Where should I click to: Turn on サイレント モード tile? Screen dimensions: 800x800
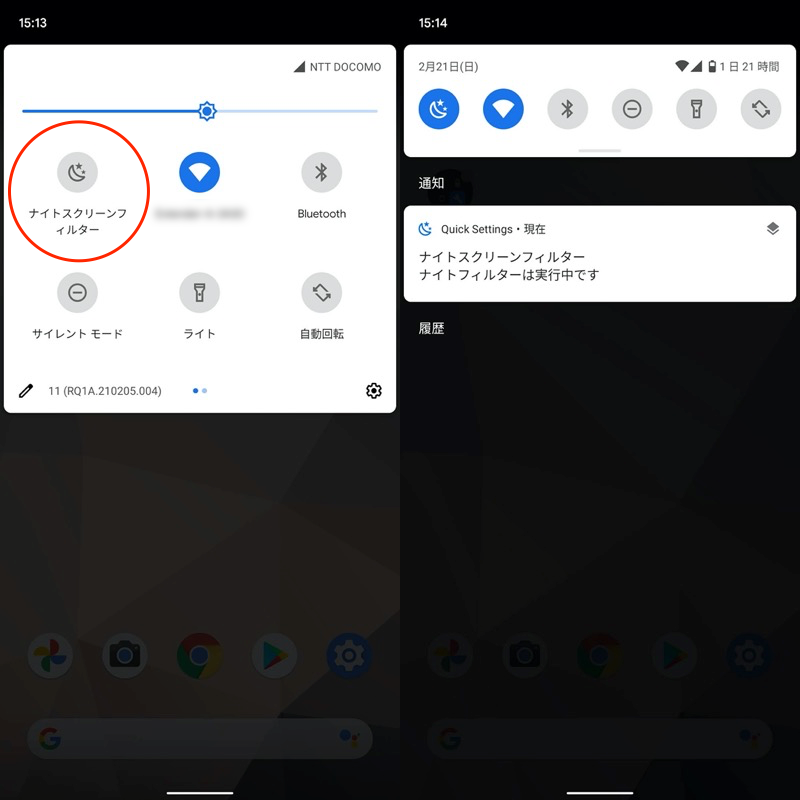pyautogui.click(x=78, y=293)
